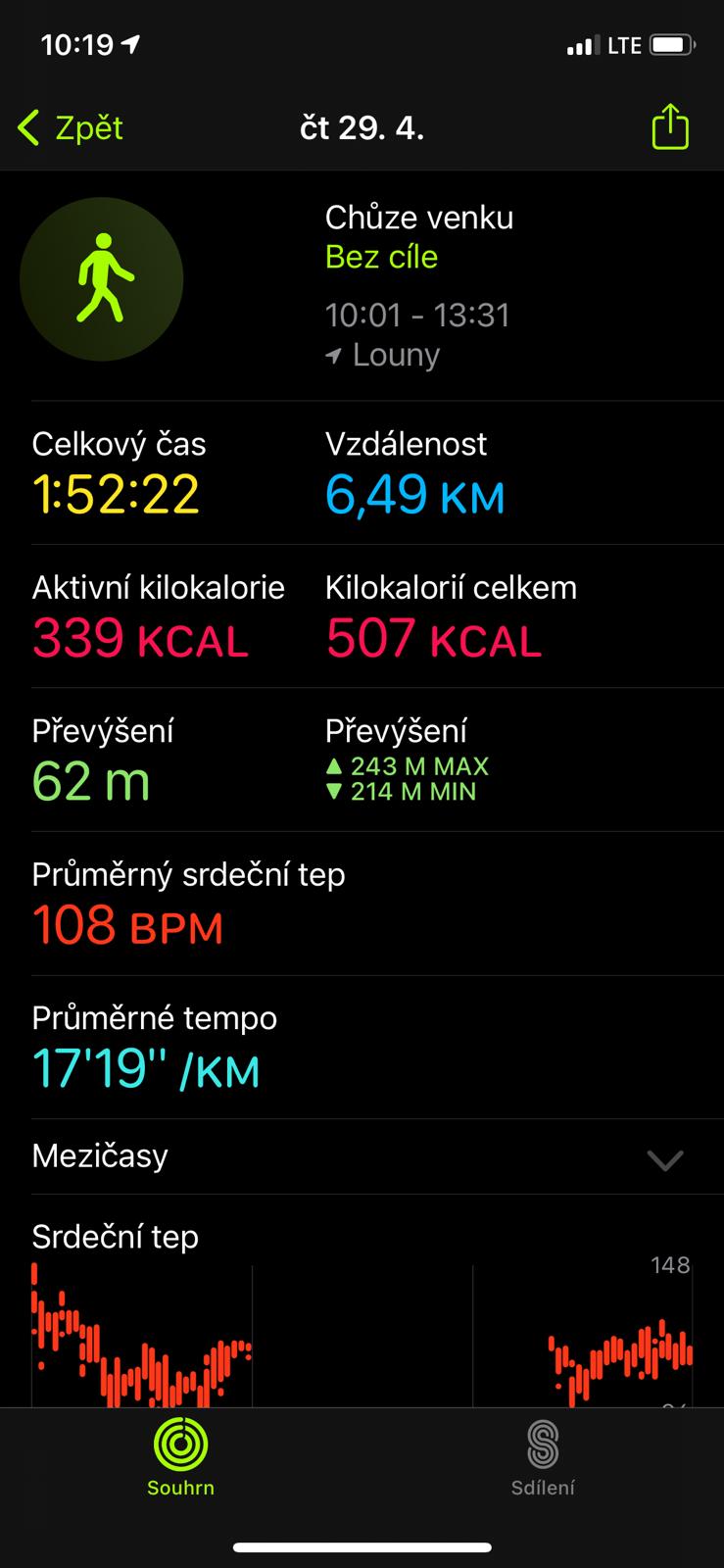Viewport: 724px width, 1568px height.
Task: Expand the Mezičasy section
Action: (x=664, y=1159)
